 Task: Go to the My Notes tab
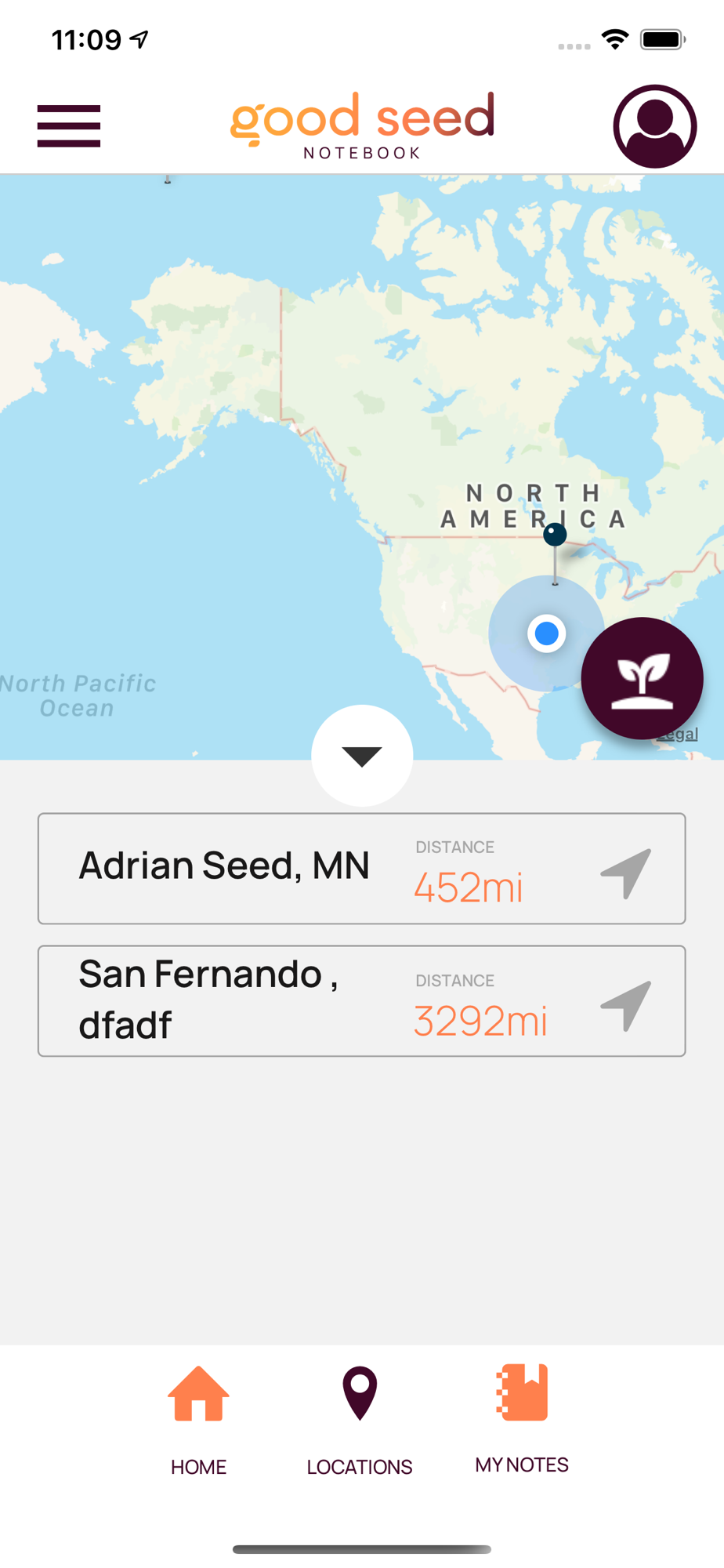pos(522,1417)
